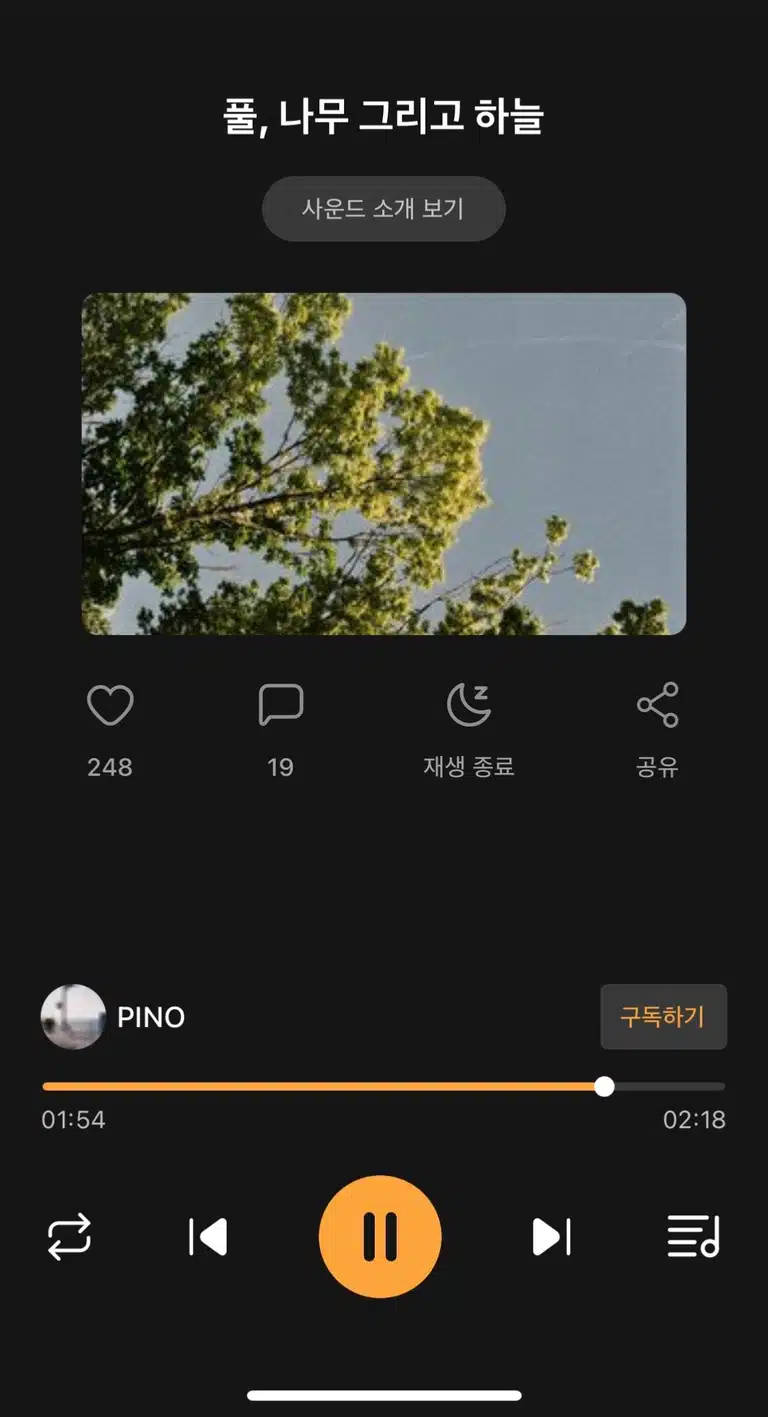This screenshot has width=768, height=1417.
Task: Skip to the next track
Action: click(x=551, y=1237)
